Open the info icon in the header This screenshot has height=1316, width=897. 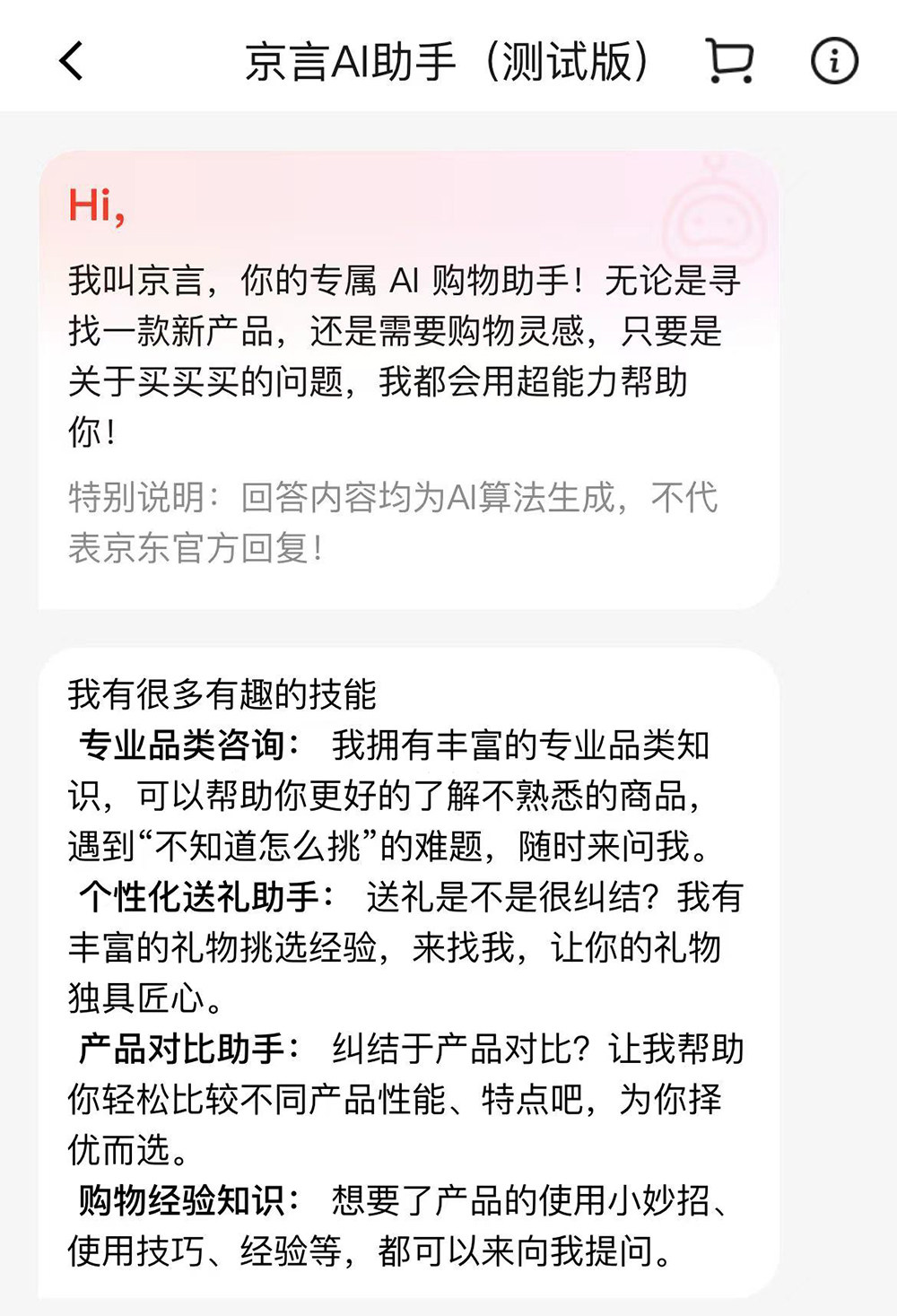point(834,61)
